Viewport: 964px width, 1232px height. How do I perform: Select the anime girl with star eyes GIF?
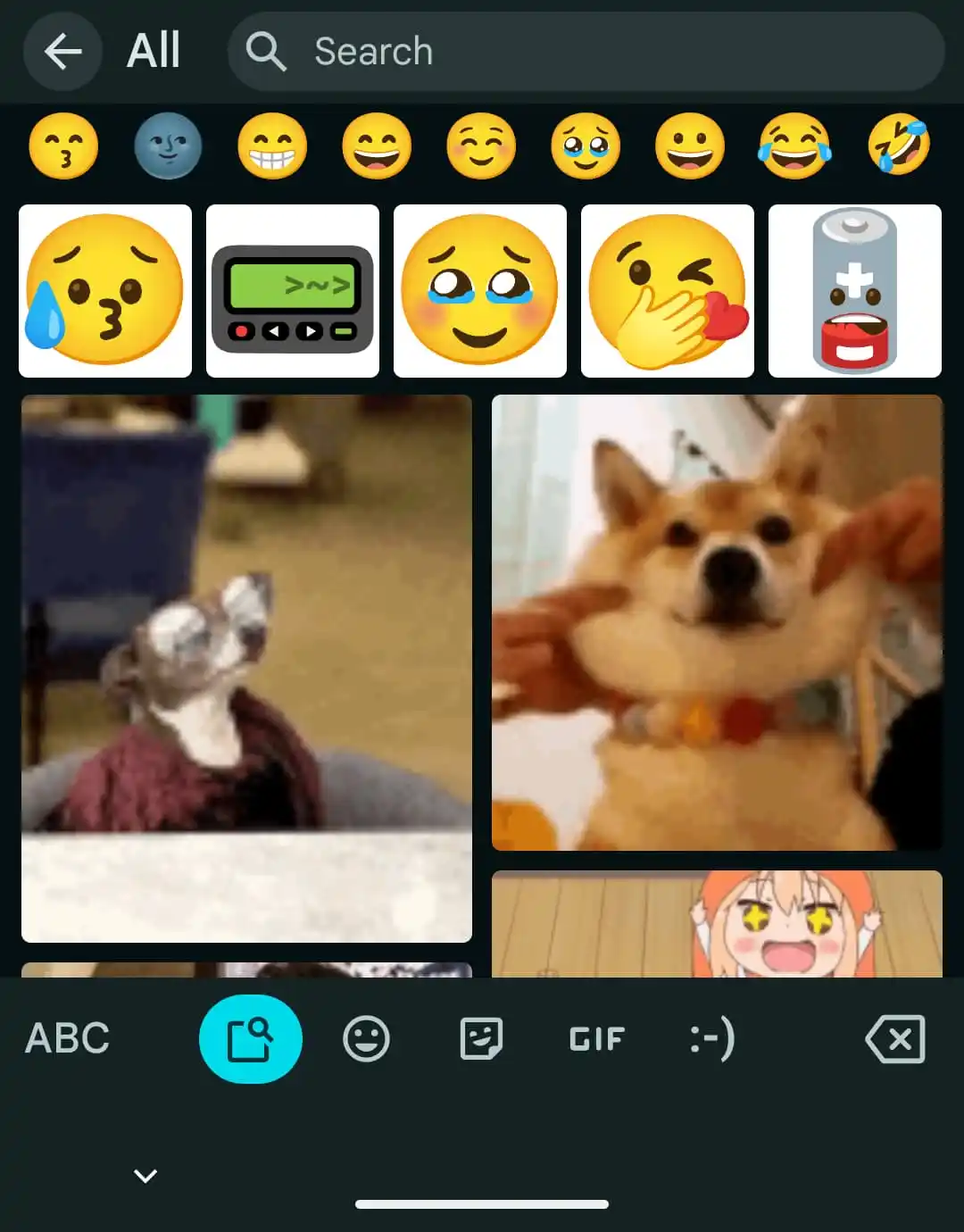pyautogui.click(x=717, y=925)
